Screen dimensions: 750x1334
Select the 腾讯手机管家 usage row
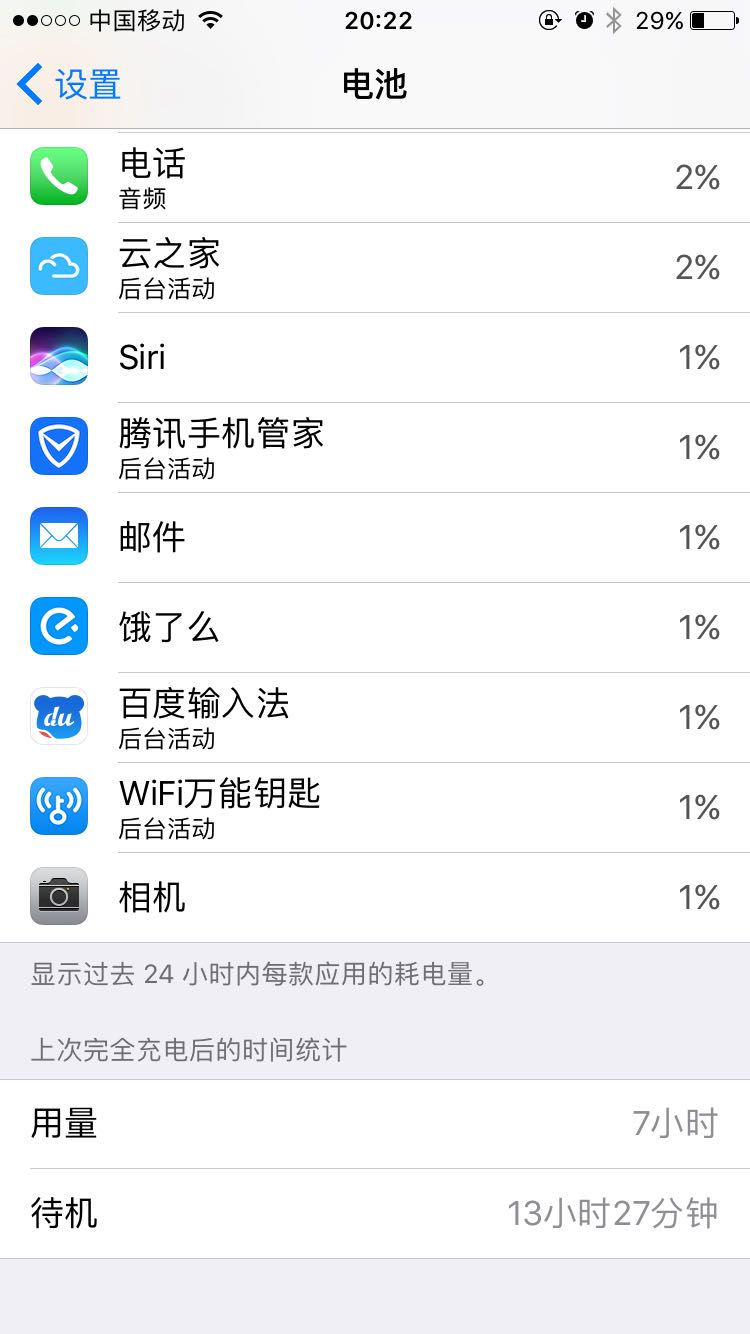pos(375,448)
